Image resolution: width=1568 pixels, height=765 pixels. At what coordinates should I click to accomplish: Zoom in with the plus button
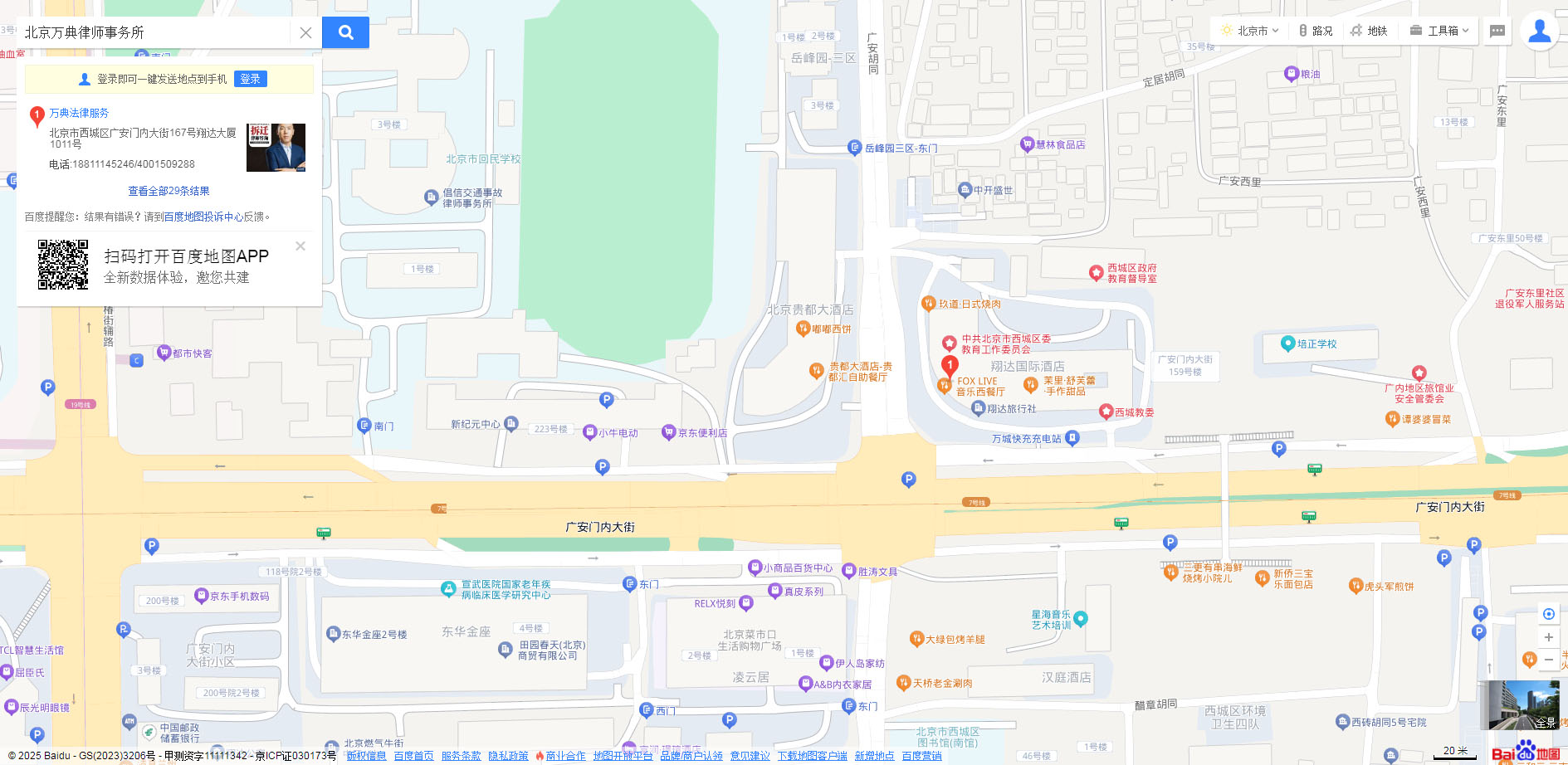click(x=1548, y=637)
